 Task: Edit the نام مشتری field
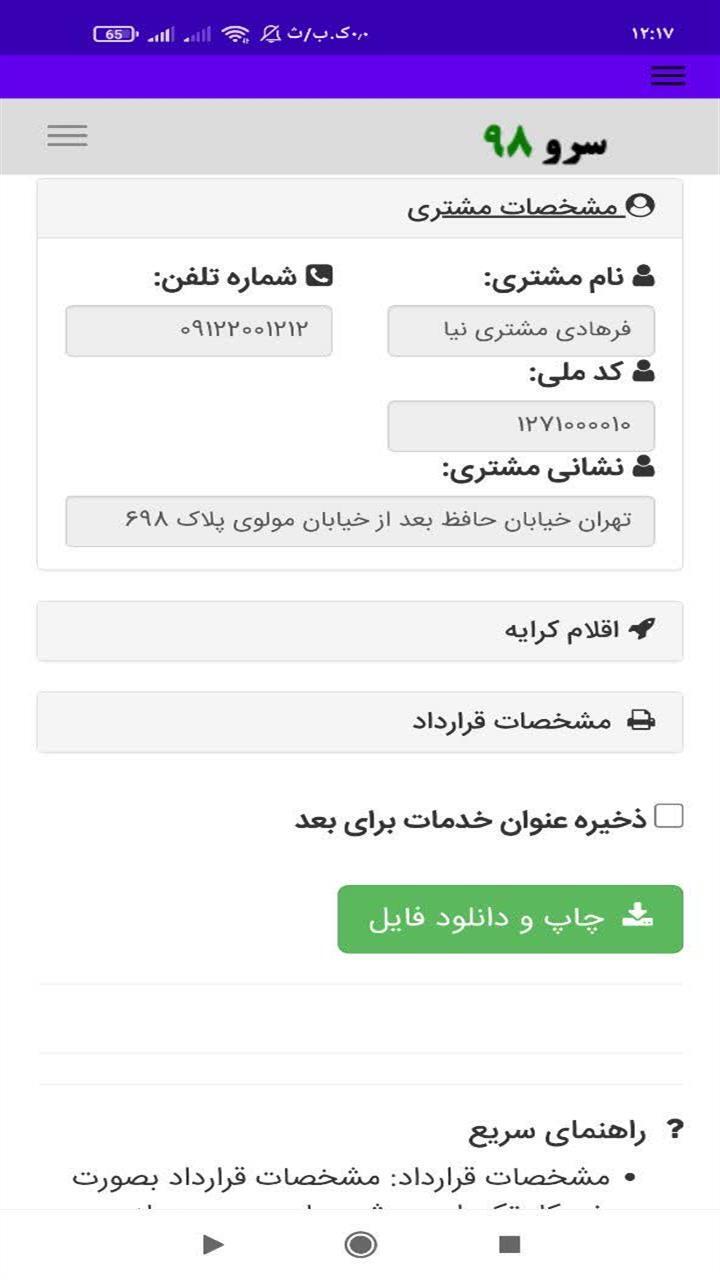click(x=521, y=330)
